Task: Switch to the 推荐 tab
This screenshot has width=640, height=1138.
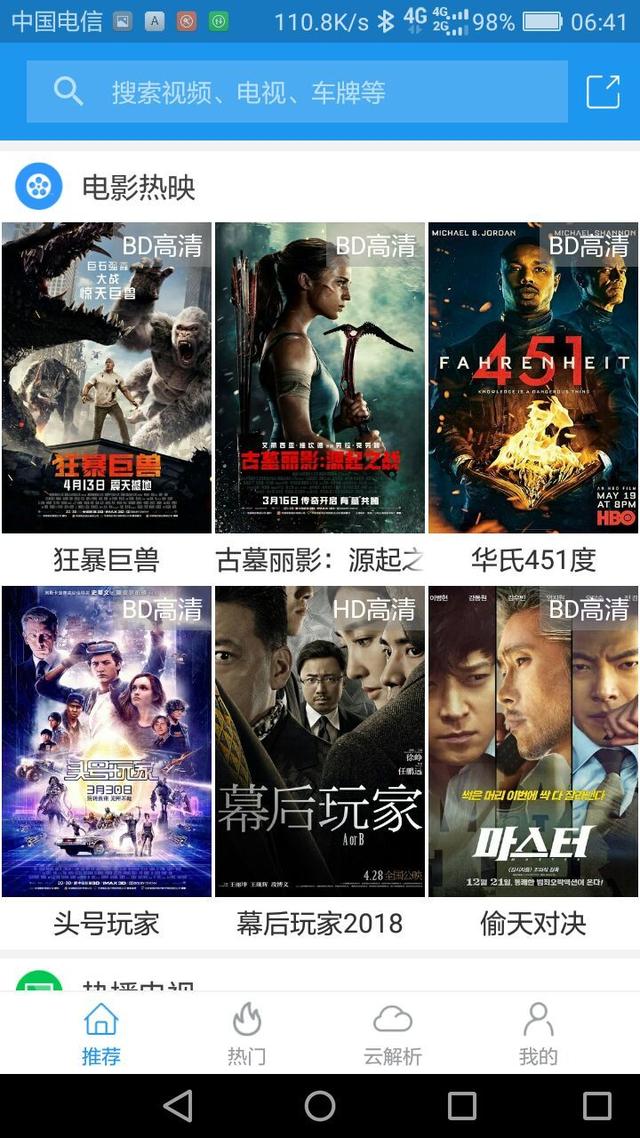Action: [101, 1033]
